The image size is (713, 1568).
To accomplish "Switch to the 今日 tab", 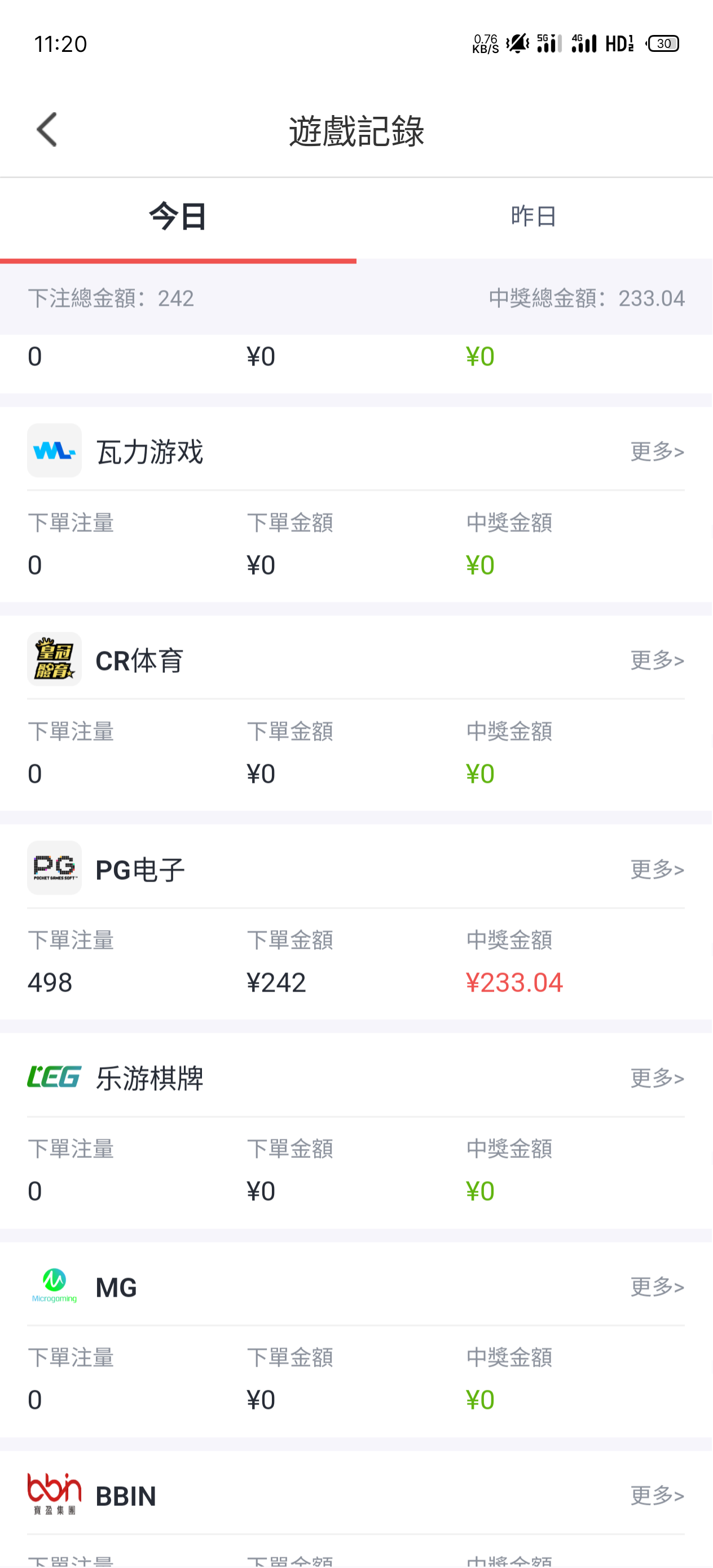I will [178, 217].
